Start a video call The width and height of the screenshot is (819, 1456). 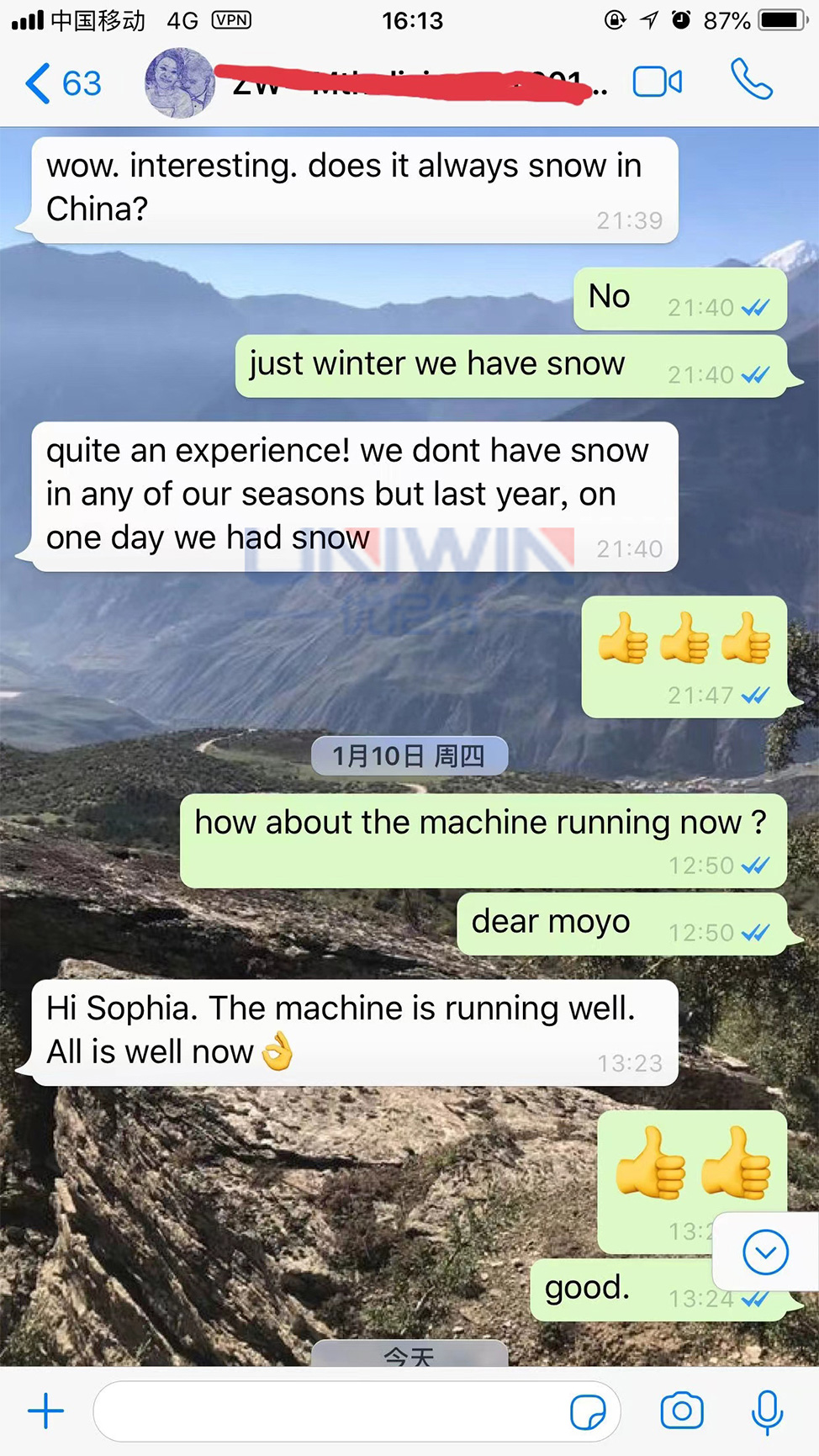(x=657, y=82)
